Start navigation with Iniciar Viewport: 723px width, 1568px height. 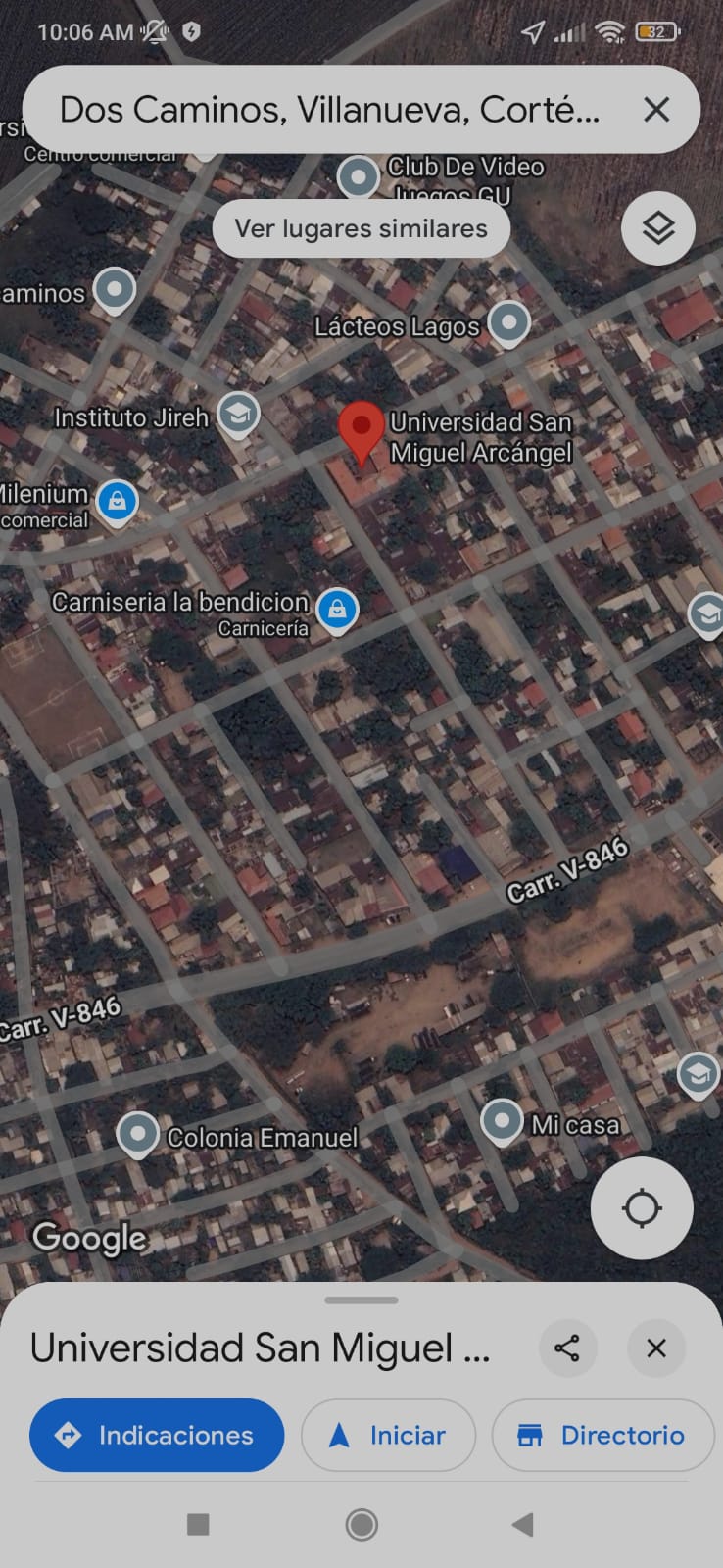[388, 1435]
